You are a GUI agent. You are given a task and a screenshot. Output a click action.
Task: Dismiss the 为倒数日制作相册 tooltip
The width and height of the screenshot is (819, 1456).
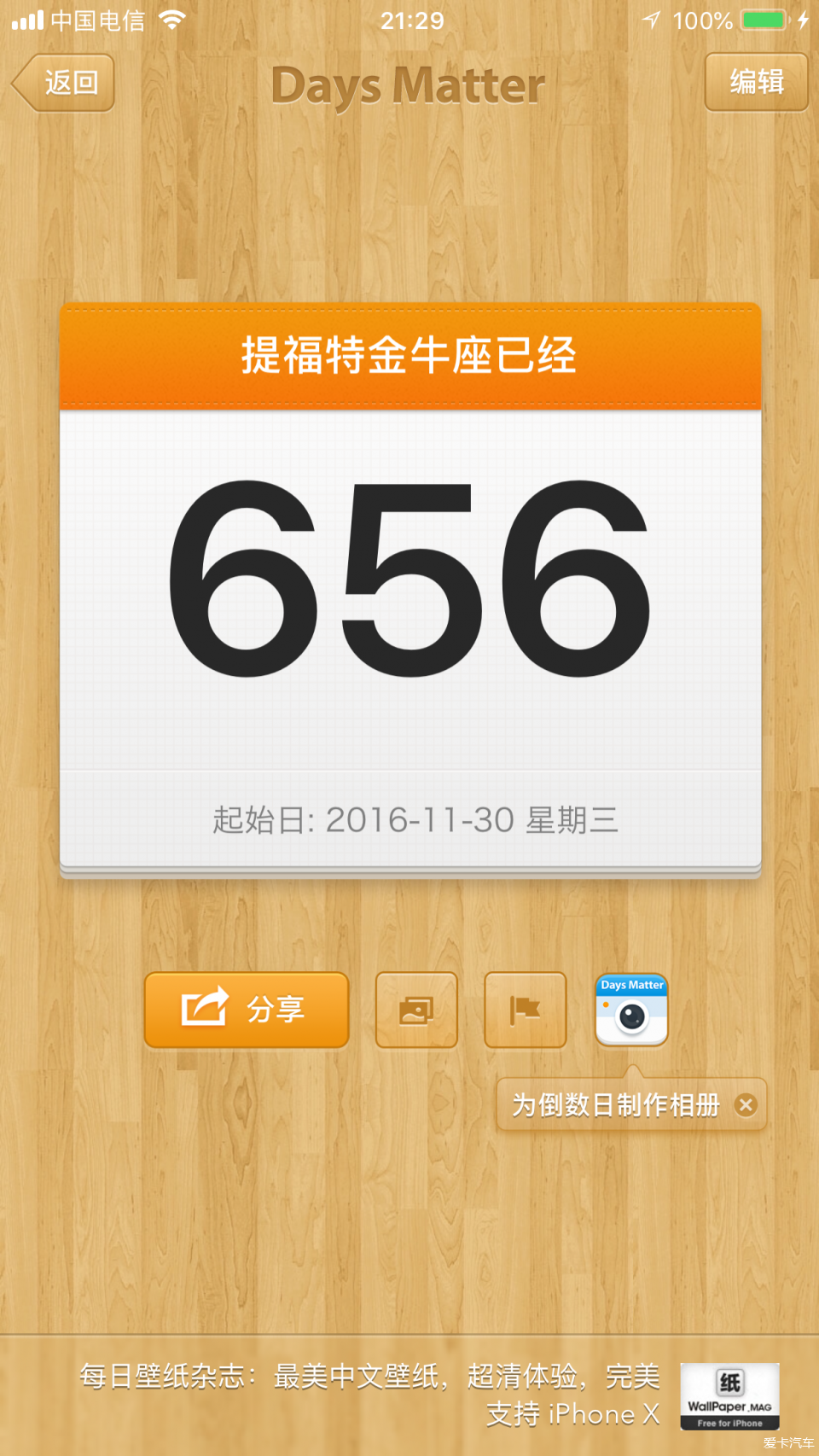point(746,1105)
